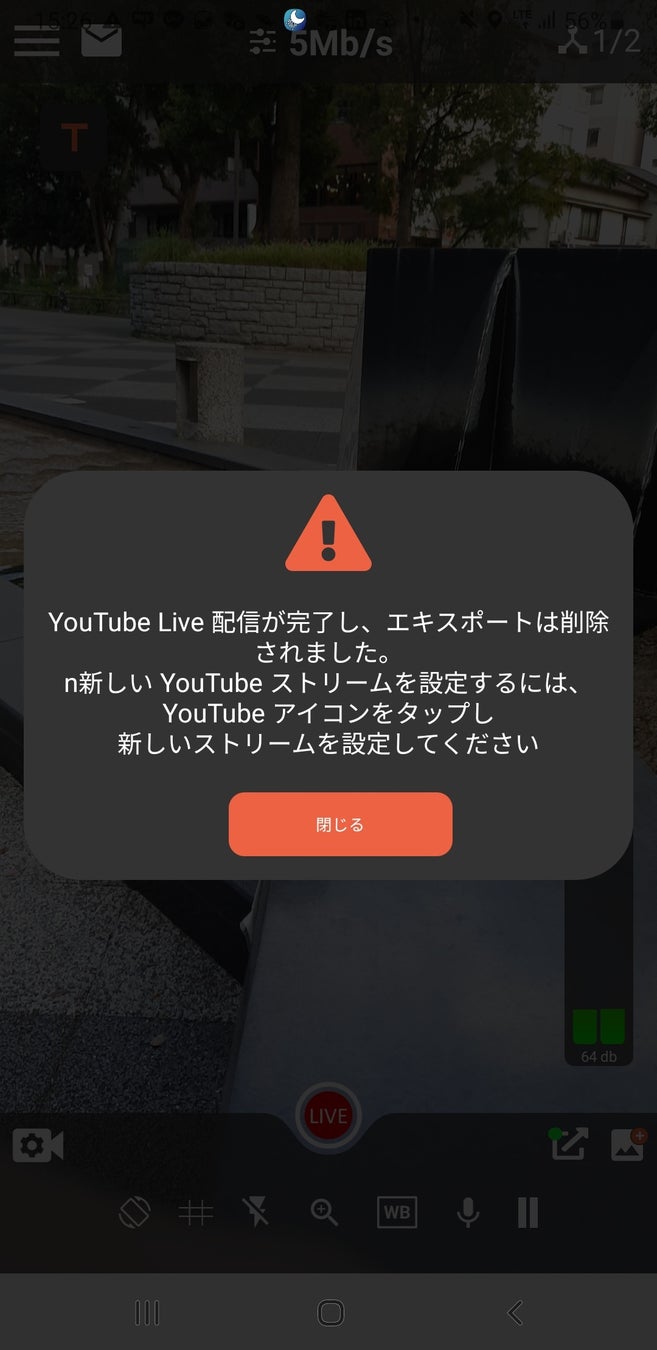Add an image overlay from gallery icon

tap(628, 1144)
